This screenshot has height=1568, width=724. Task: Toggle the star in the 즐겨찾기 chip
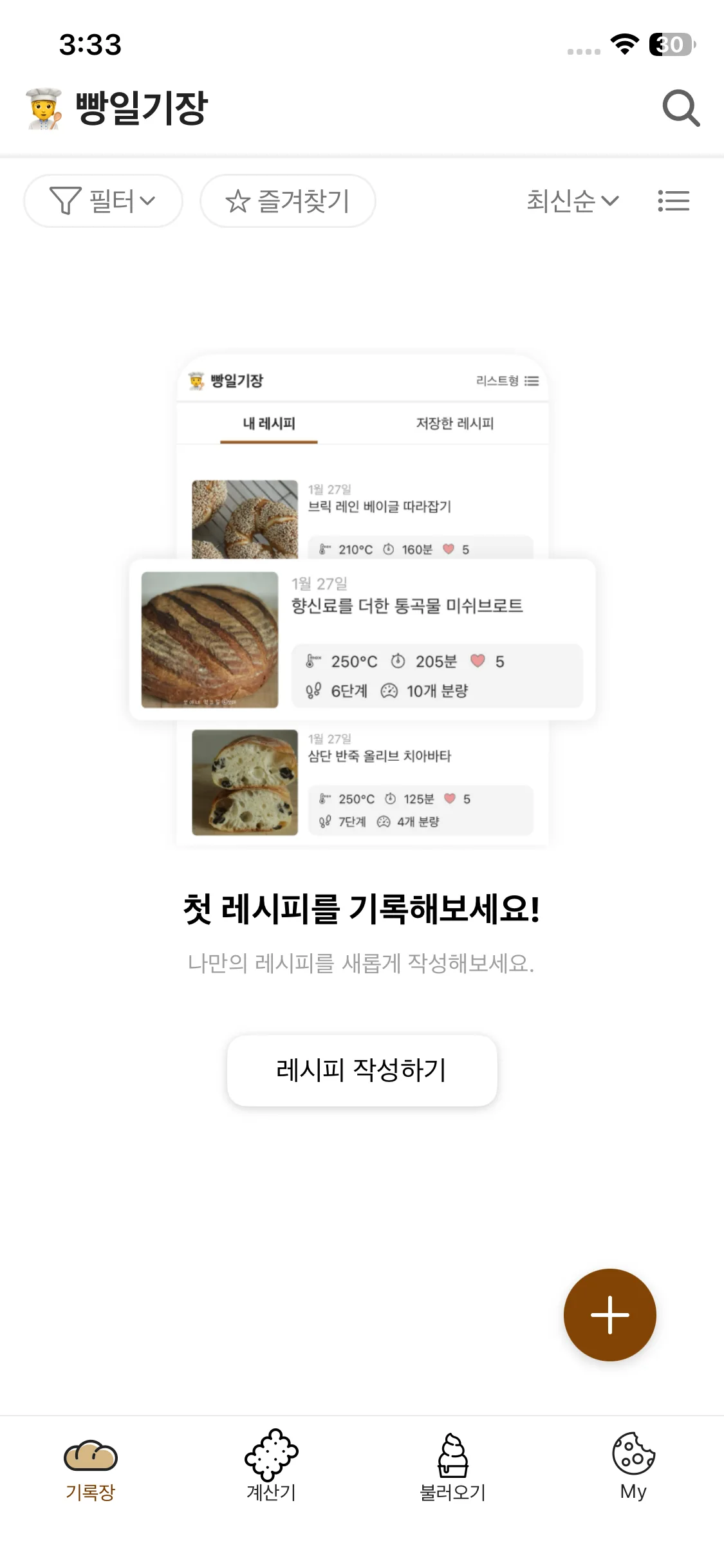pyautogui.click(x=239, y=200)
